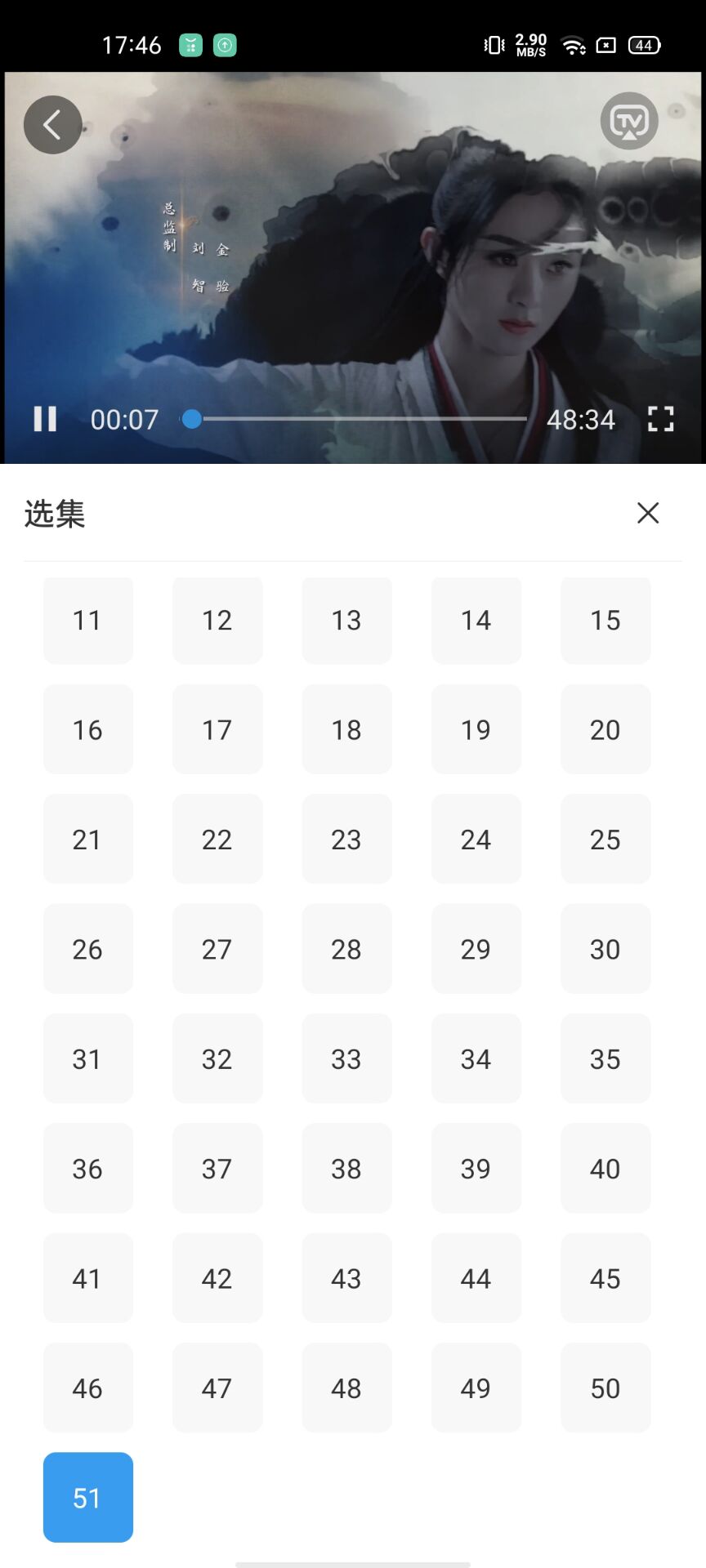Enter fullscreen mode
This screenshot has height=1568, width=706.
pos(660,419)
